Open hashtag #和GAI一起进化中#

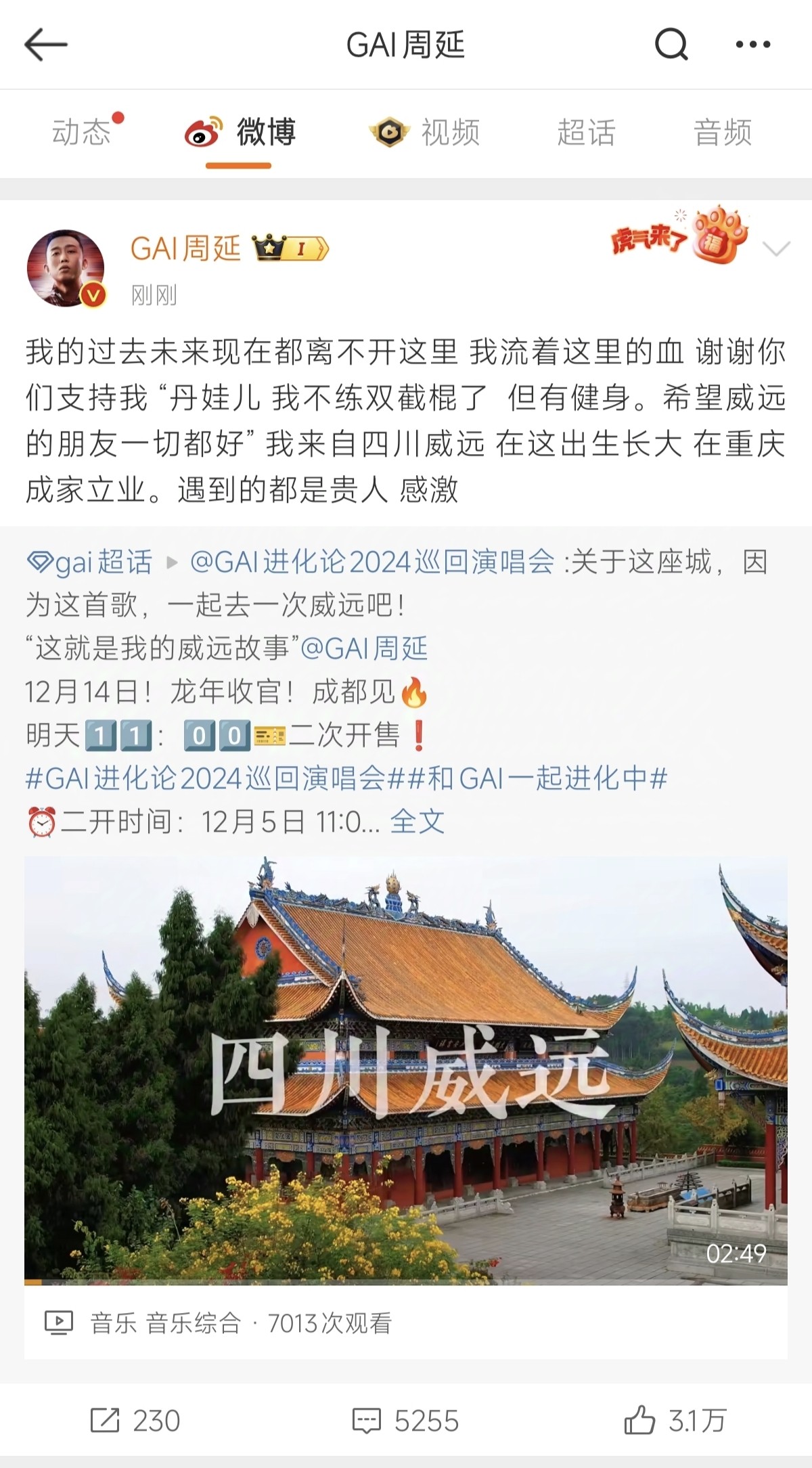coord(547,778)
